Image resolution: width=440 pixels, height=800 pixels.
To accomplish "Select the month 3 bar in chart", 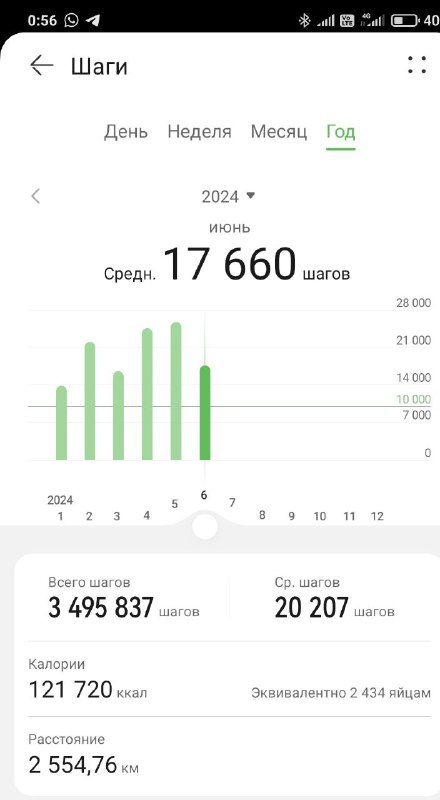I will [x=118, y=416].
